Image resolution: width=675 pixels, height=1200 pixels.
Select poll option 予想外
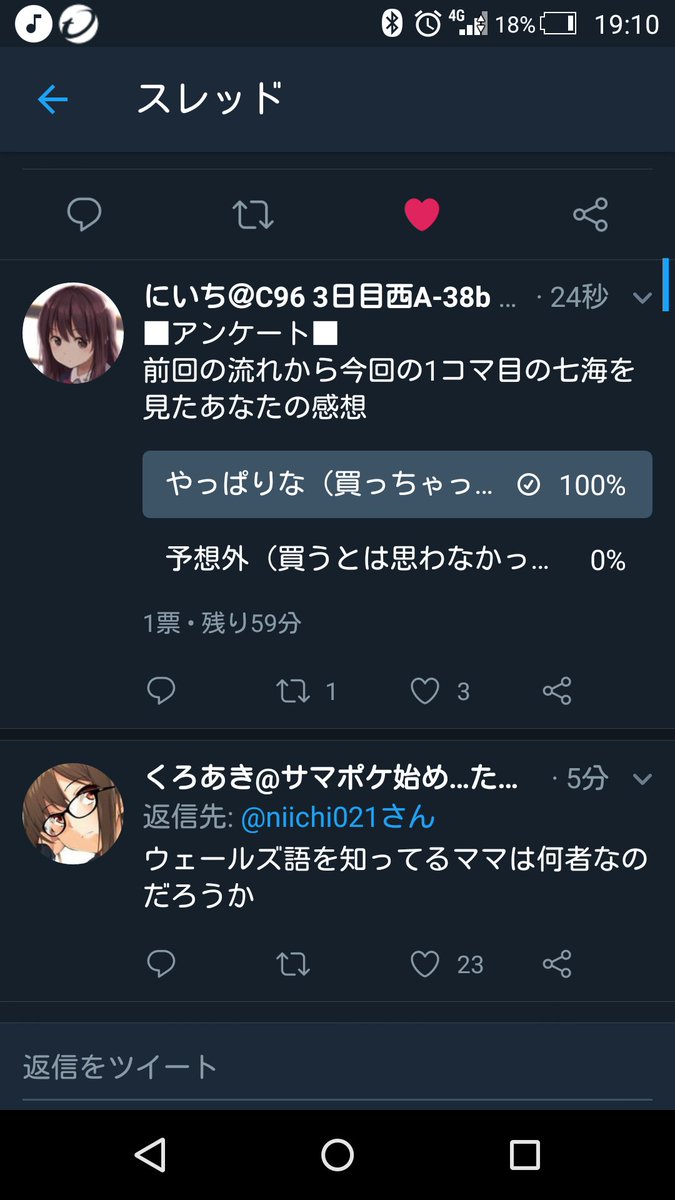click(397, 560)
